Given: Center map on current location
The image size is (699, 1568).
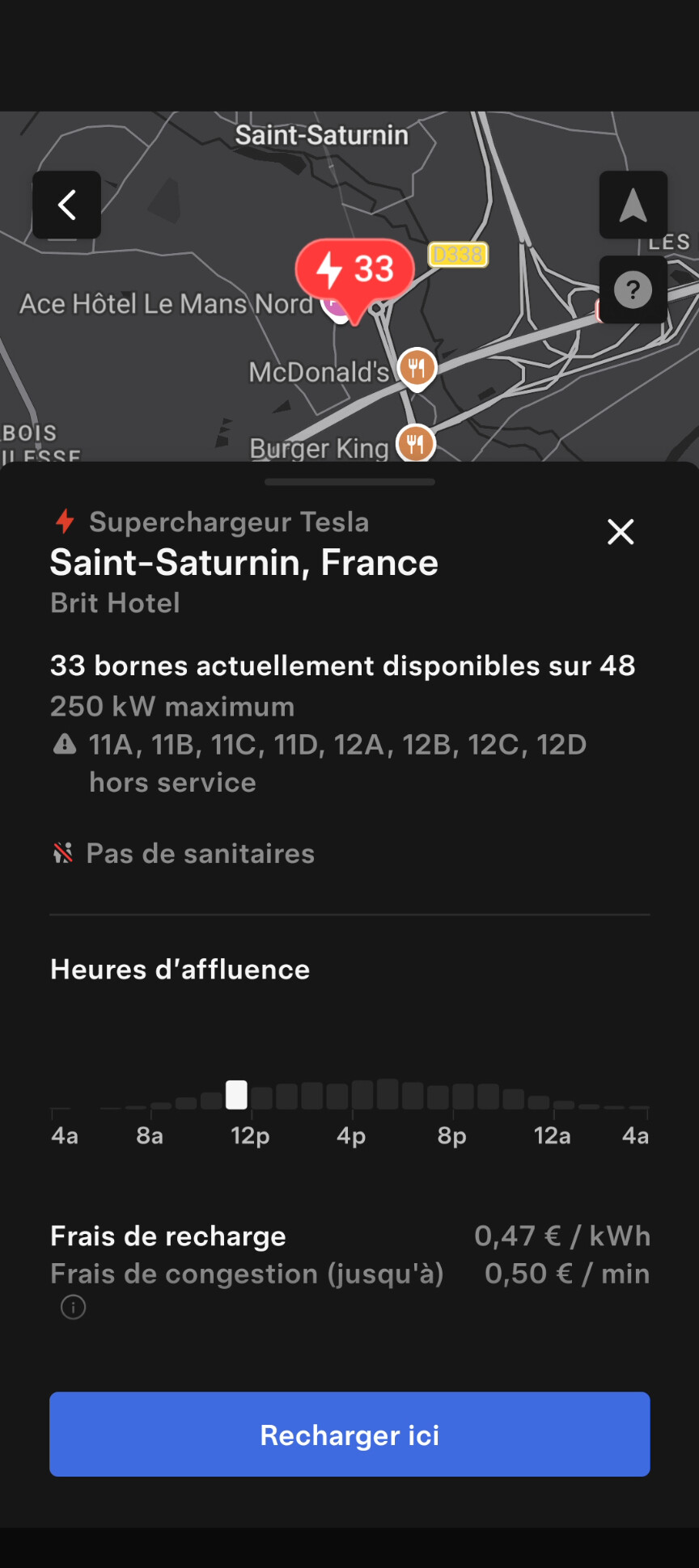Looking at the screenshot, I should [x=633, y=205].
